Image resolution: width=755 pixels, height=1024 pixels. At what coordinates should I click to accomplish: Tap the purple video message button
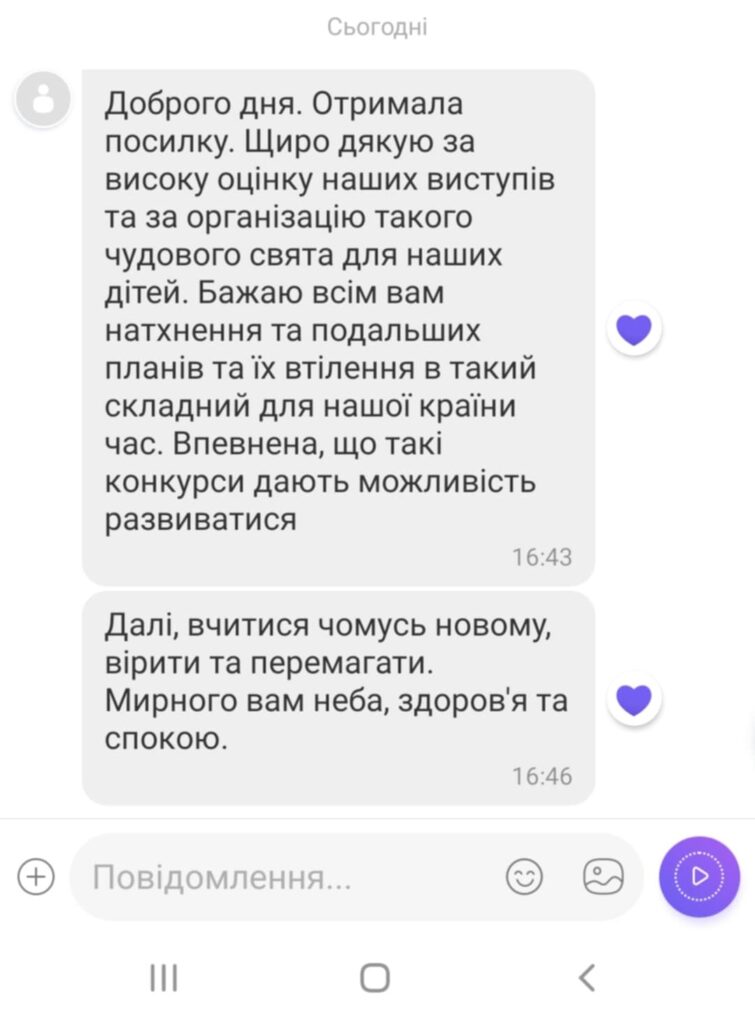(x=699, y=877)
